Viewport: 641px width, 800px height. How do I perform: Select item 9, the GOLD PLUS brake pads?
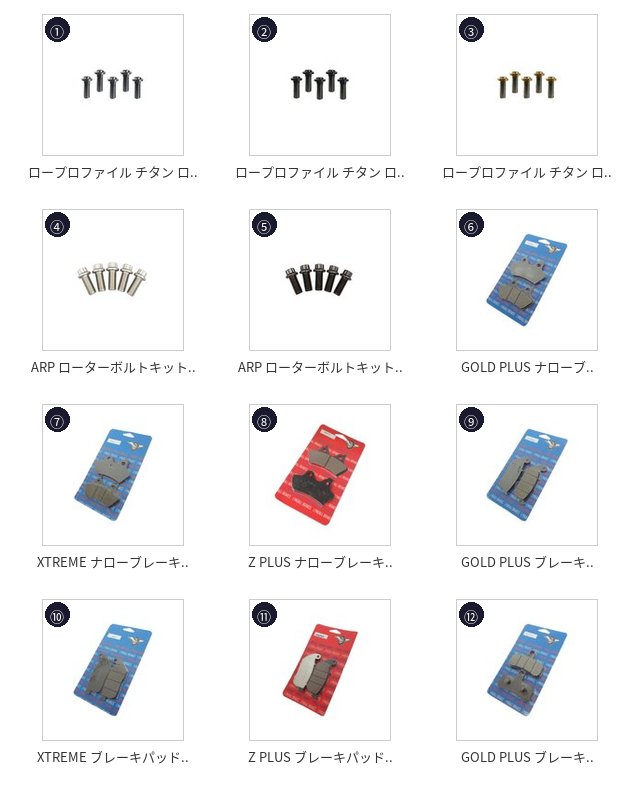527,475
